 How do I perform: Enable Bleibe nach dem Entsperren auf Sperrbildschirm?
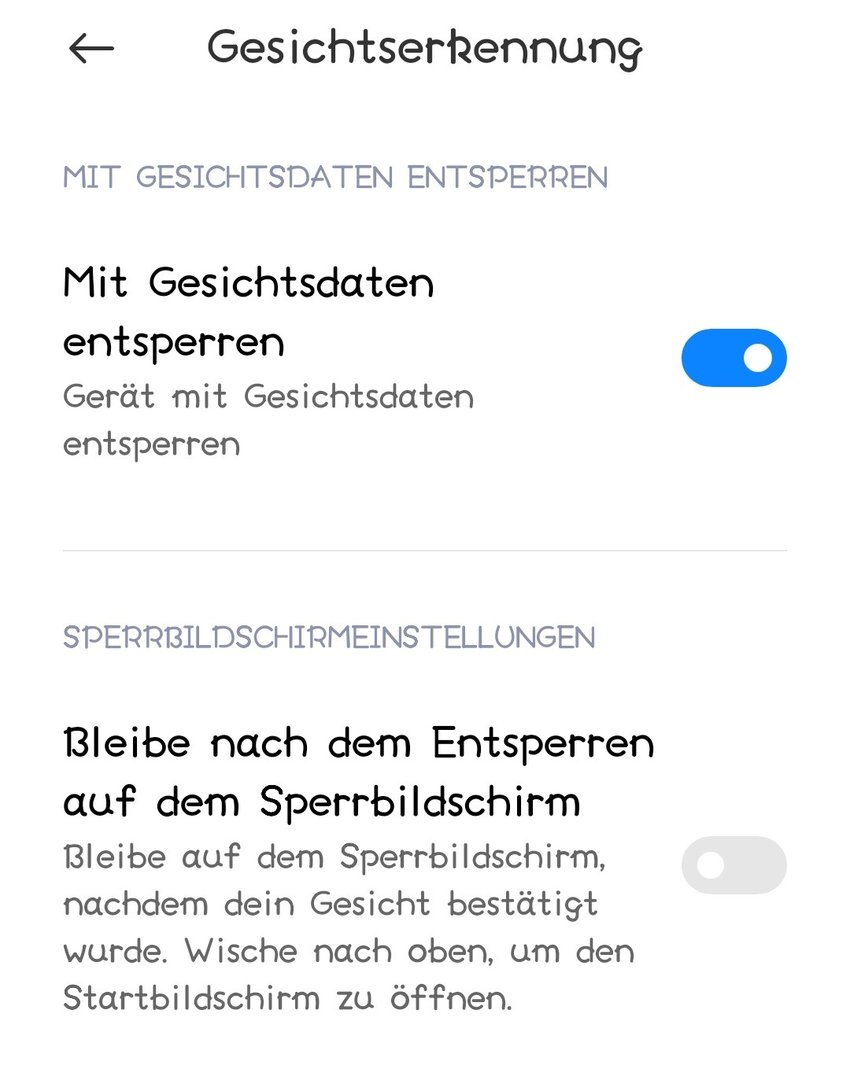click(x=734, y=865)
